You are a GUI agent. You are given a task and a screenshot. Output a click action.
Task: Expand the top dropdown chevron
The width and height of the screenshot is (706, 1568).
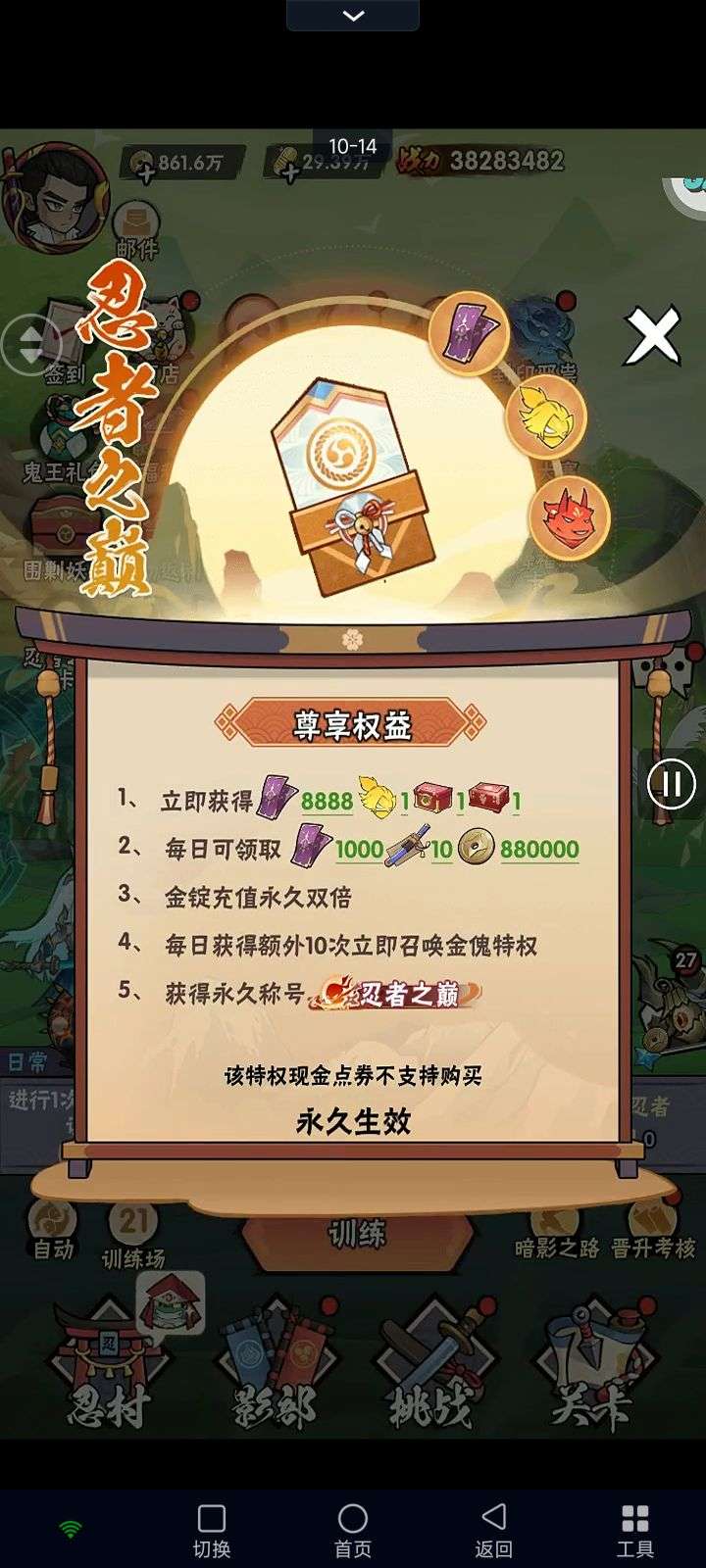[x=353, y=15]
